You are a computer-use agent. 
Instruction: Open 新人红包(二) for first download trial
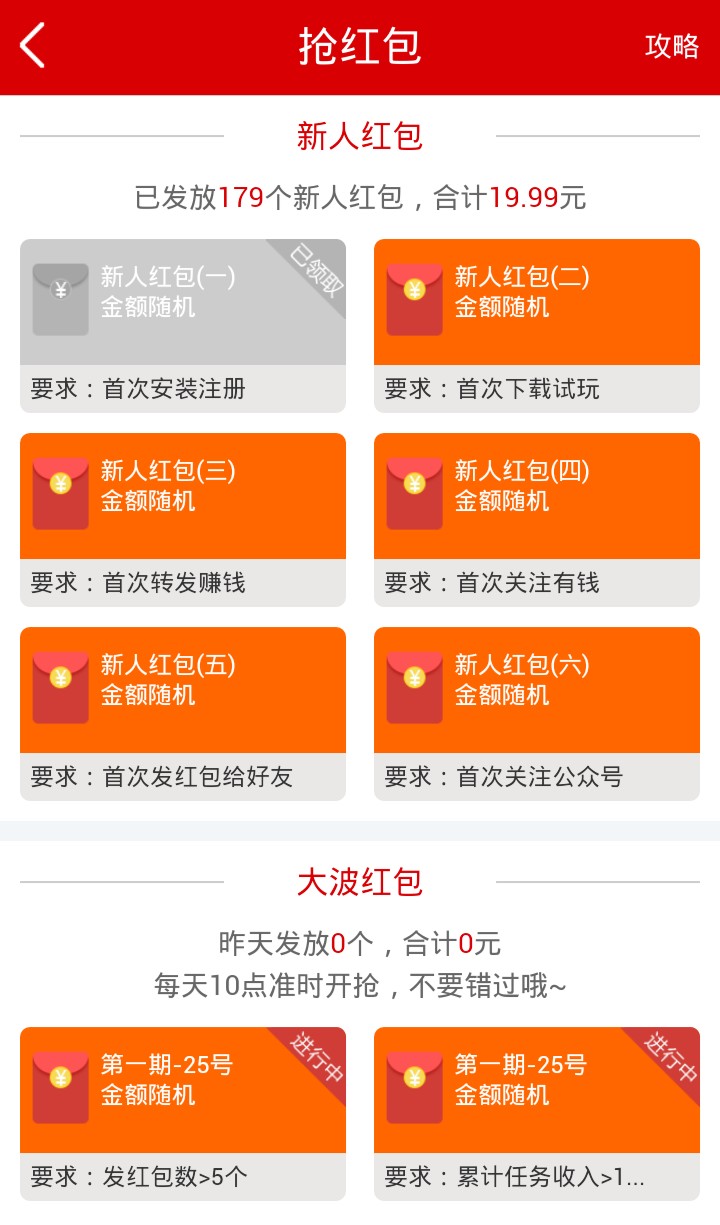[x=537, y=325]
